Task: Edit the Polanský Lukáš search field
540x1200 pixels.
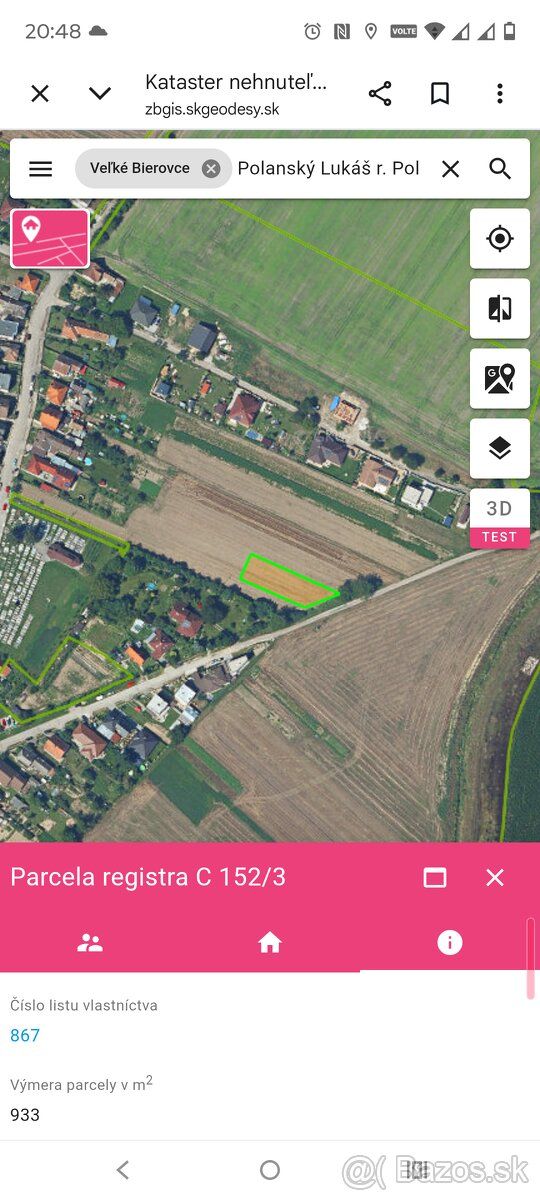Action: (x=329, y=169)
